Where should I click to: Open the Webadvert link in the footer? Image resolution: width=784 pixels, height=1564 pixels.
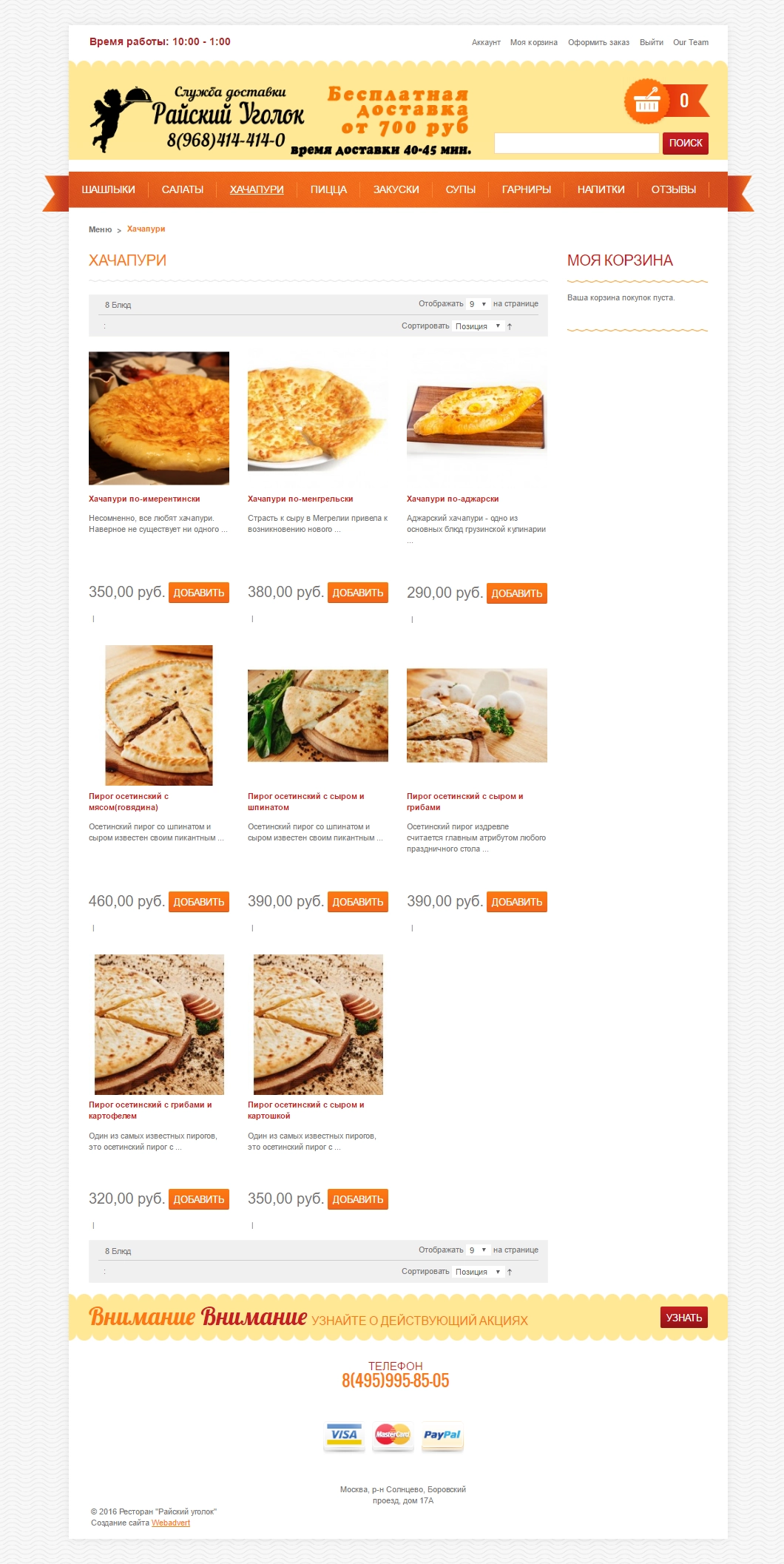(171, 1523)
